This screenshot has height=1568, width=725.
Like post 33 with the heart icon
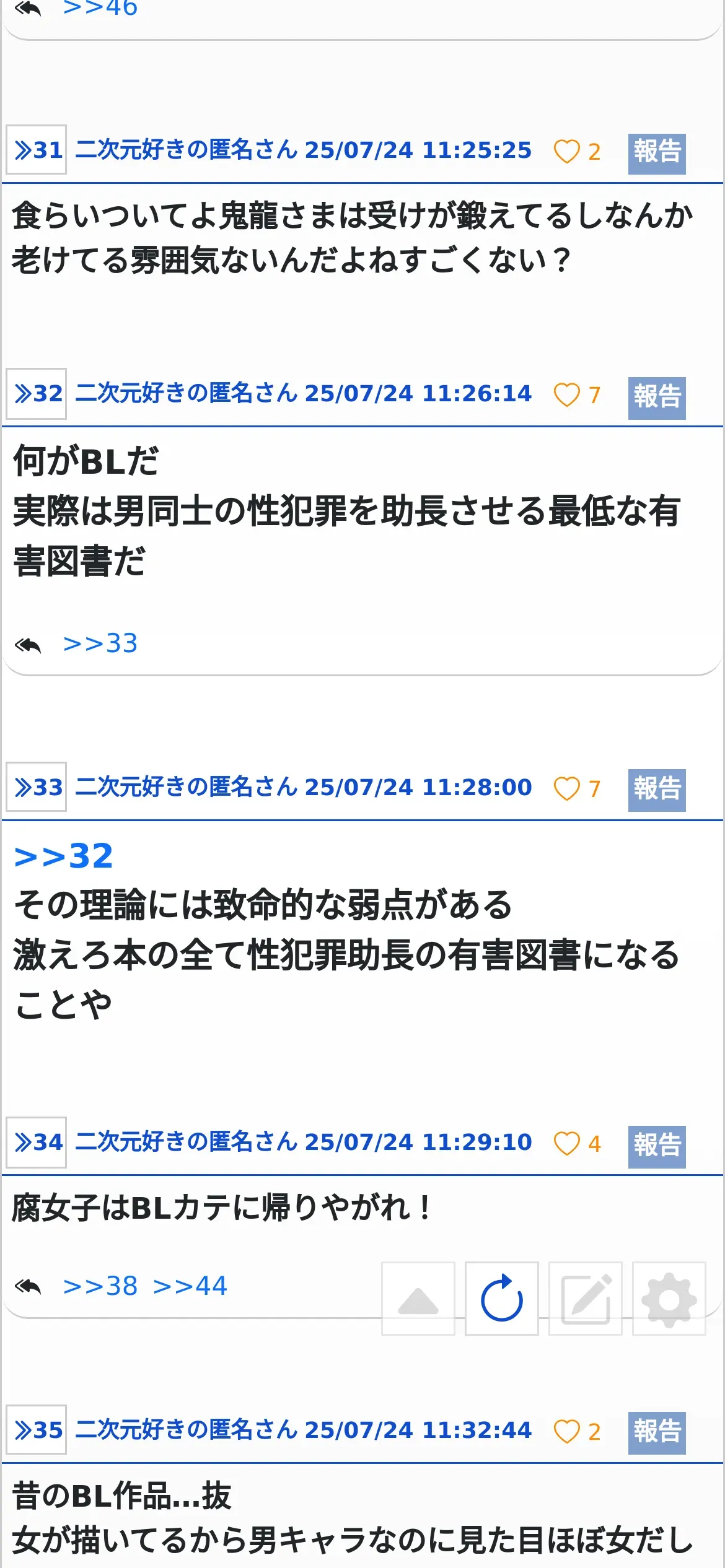(x=566, y=789)
